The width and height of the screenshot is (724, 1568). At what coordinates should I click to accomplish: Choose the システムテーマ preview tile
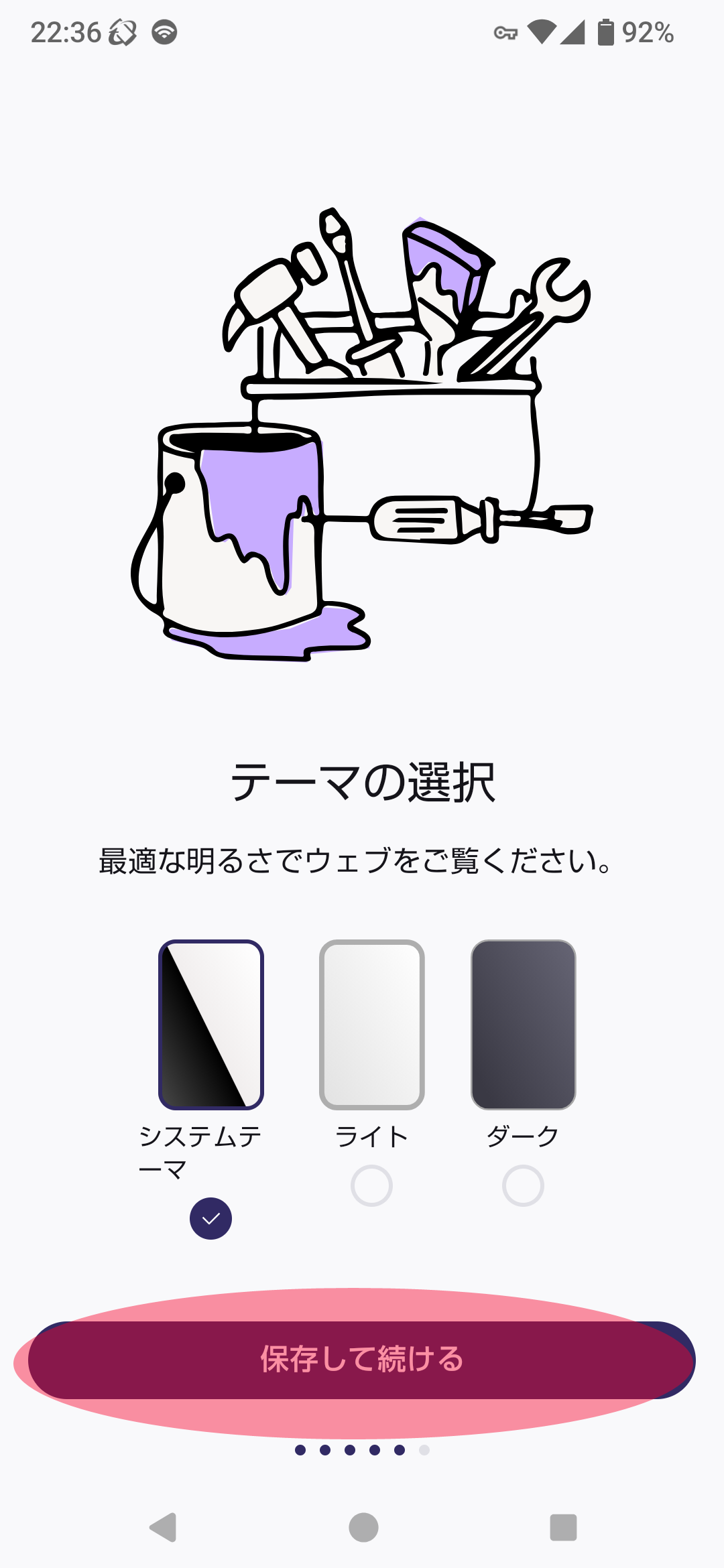pyautogui.click(x=211, y=1025)
